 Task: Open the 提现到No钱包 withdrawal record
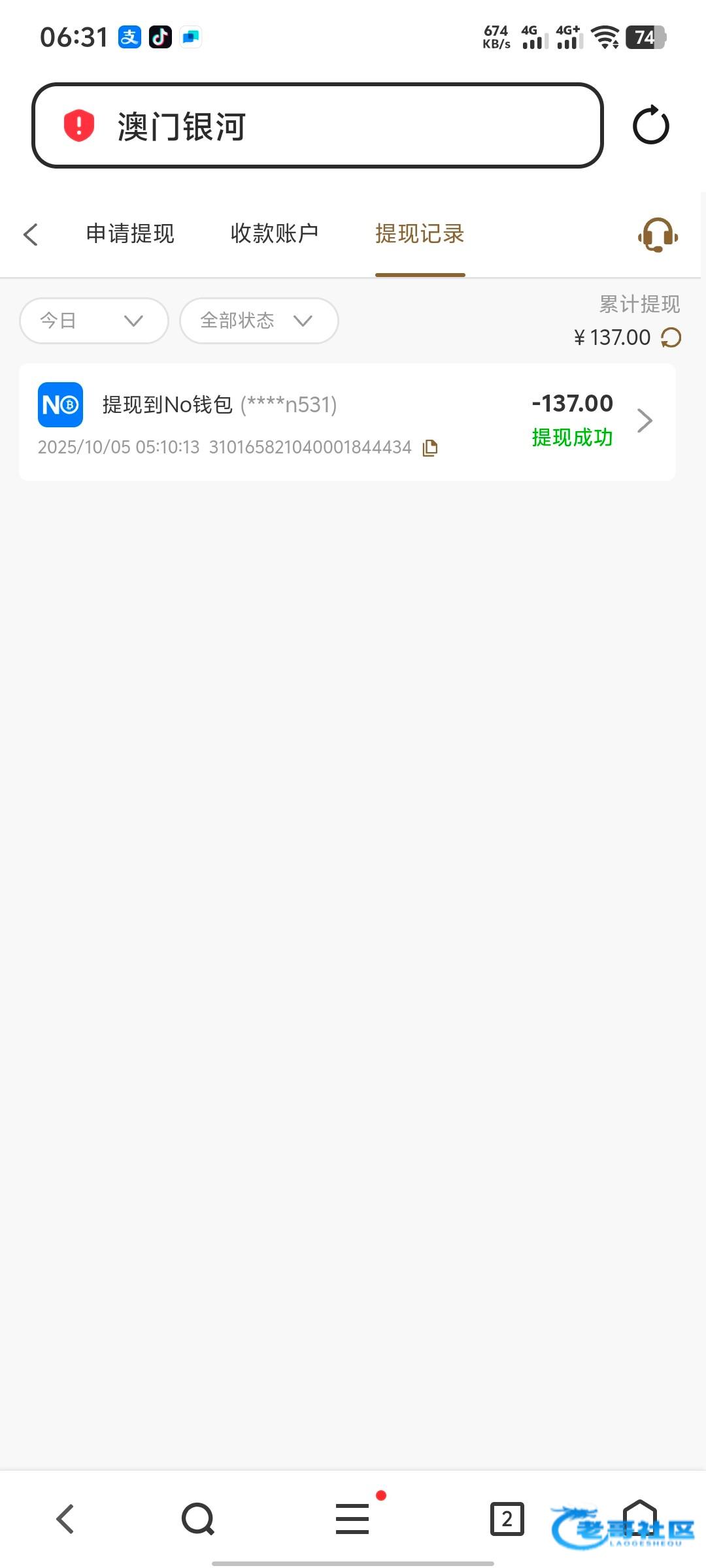coord(347,422)
